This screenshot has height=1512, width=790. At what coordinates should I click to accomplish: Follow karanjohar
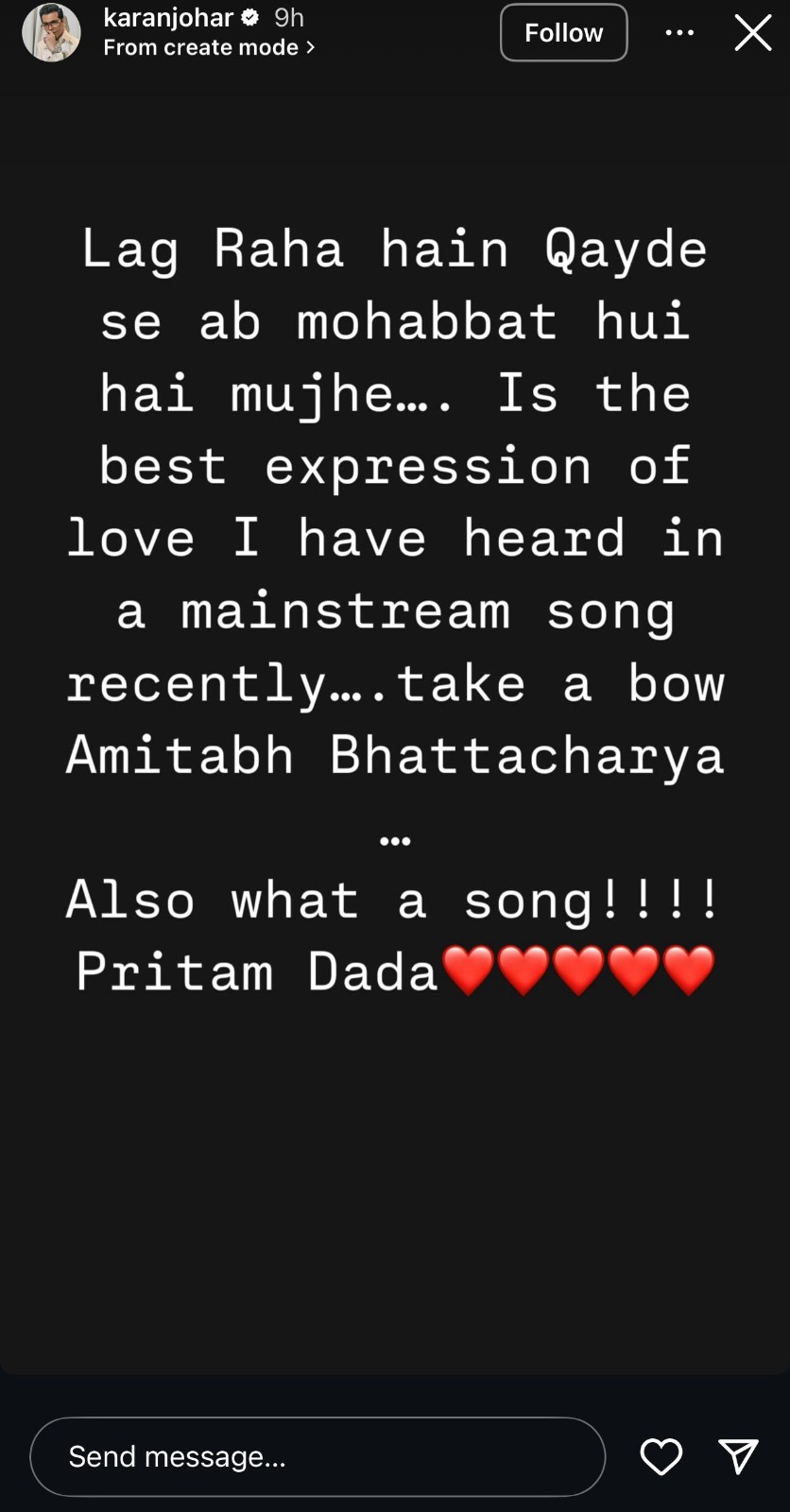pos(563,33)
